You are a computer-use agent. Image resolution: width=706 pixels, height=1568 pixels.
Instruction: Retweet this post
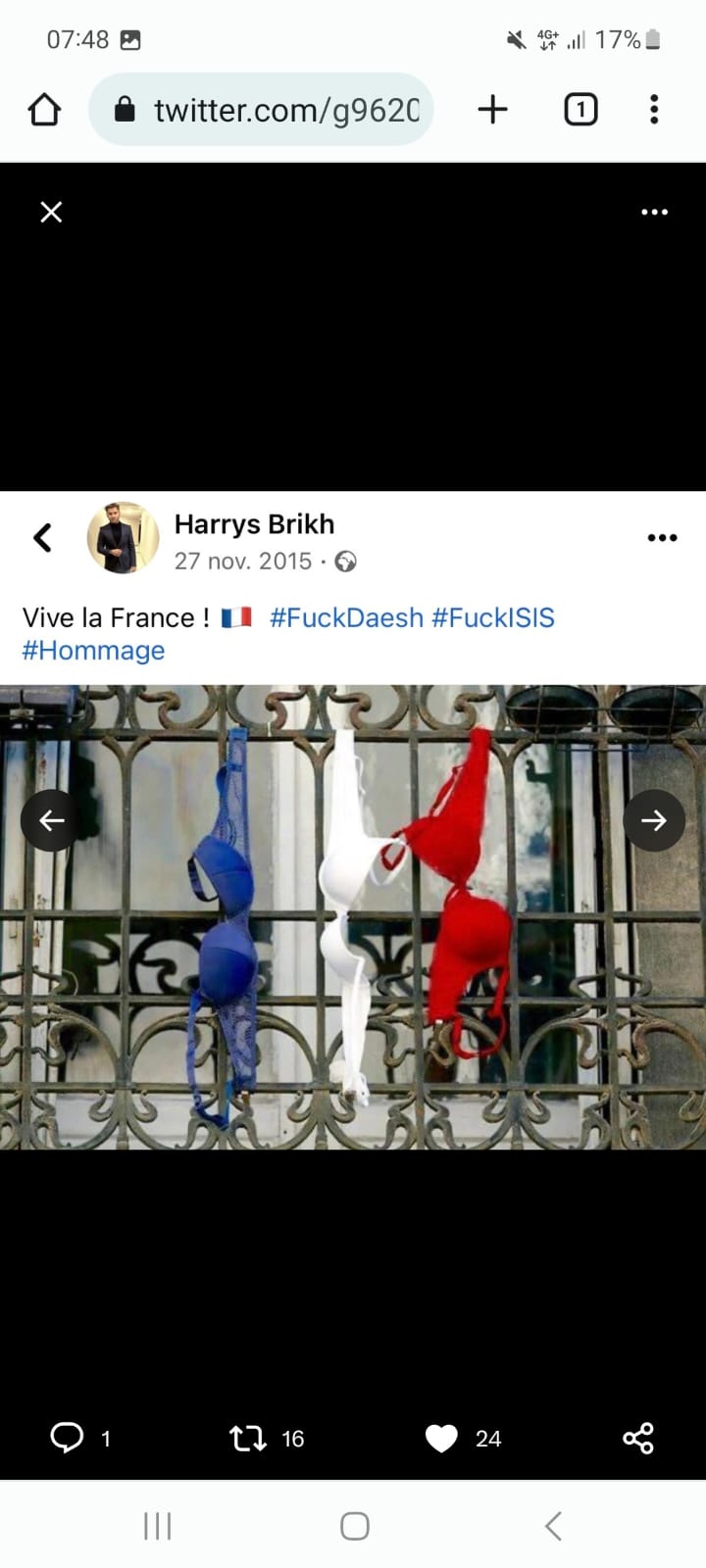tap(248, 1438)
